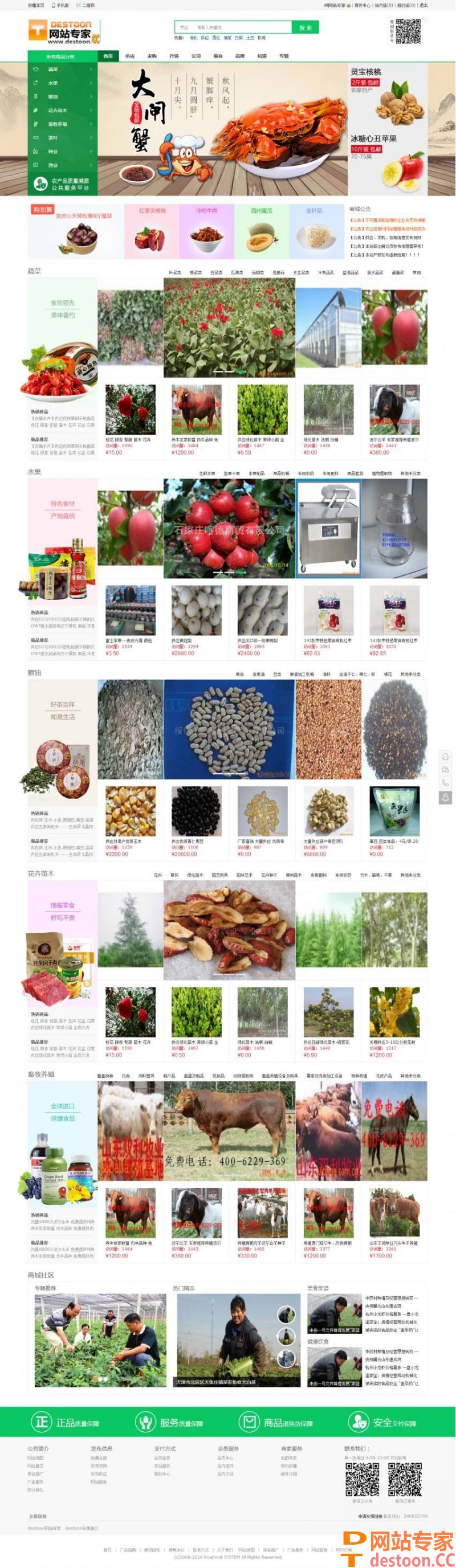Open the 红枣夹核桃 featured product card
Image resolution: width=456 pixels, height=1568 pixels.
[152, 231]
